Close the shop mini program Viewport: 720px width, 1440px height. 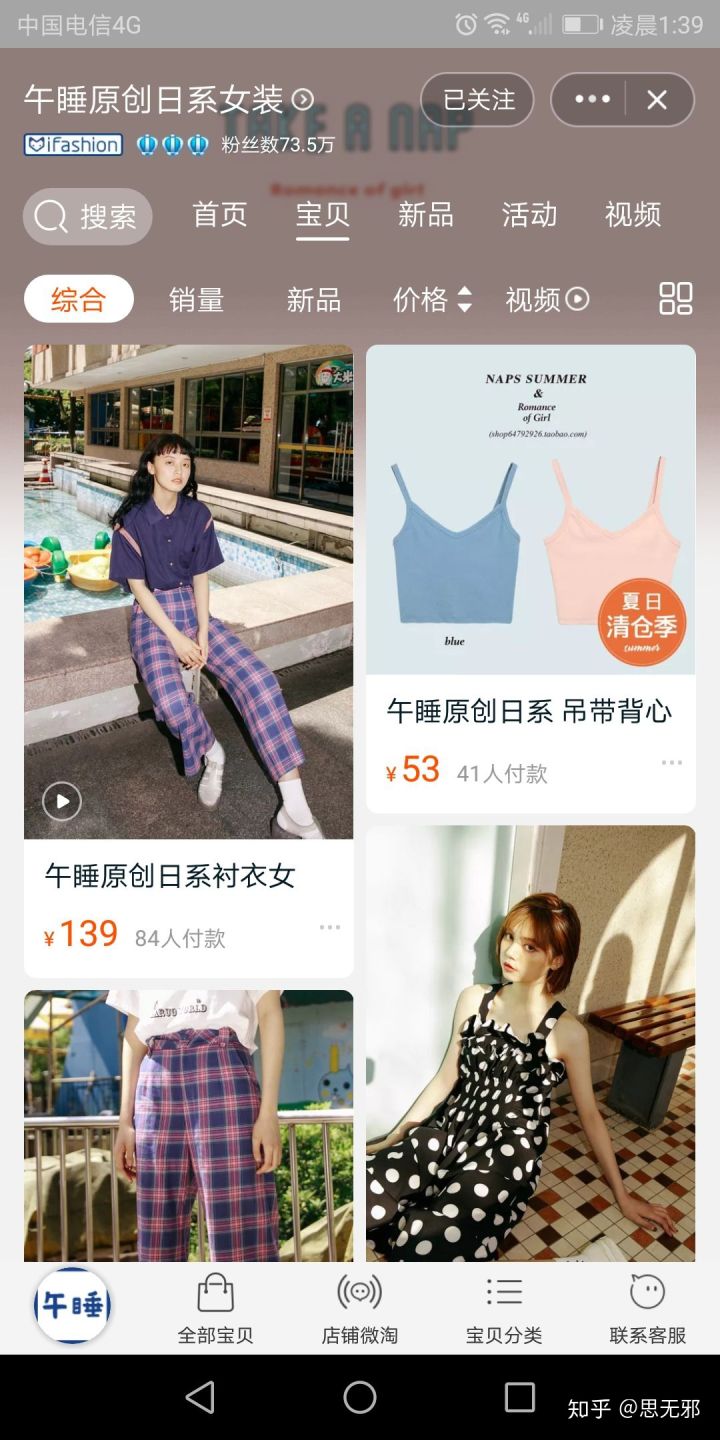(657, 100)
